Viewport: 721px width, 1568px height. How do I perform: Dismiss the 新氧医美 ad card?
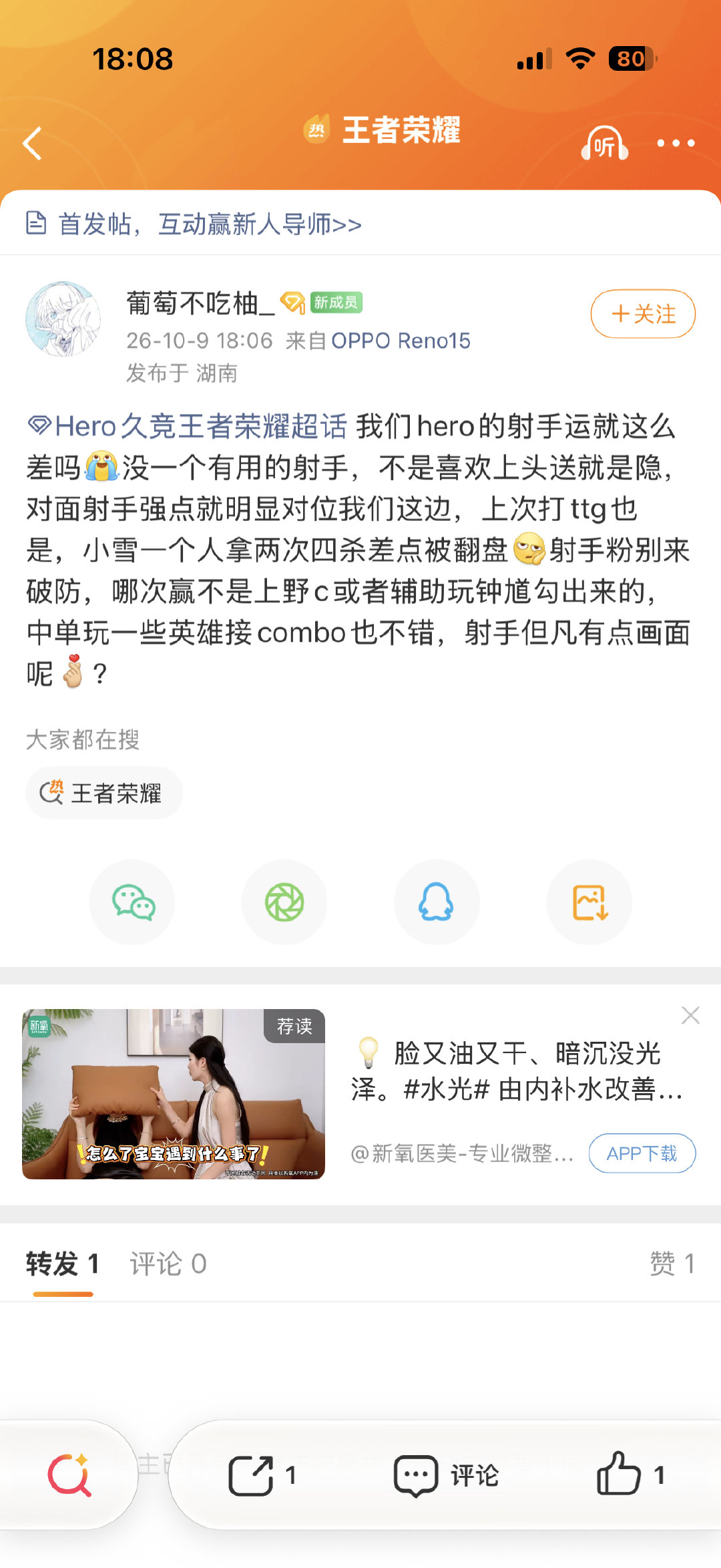pyautogui.click(x=690, y=1016)
